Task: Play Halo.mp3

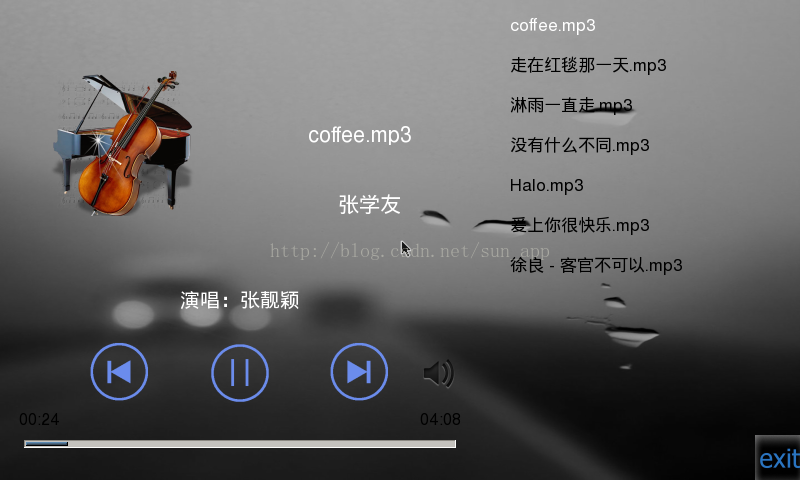Action: [546, 185]
